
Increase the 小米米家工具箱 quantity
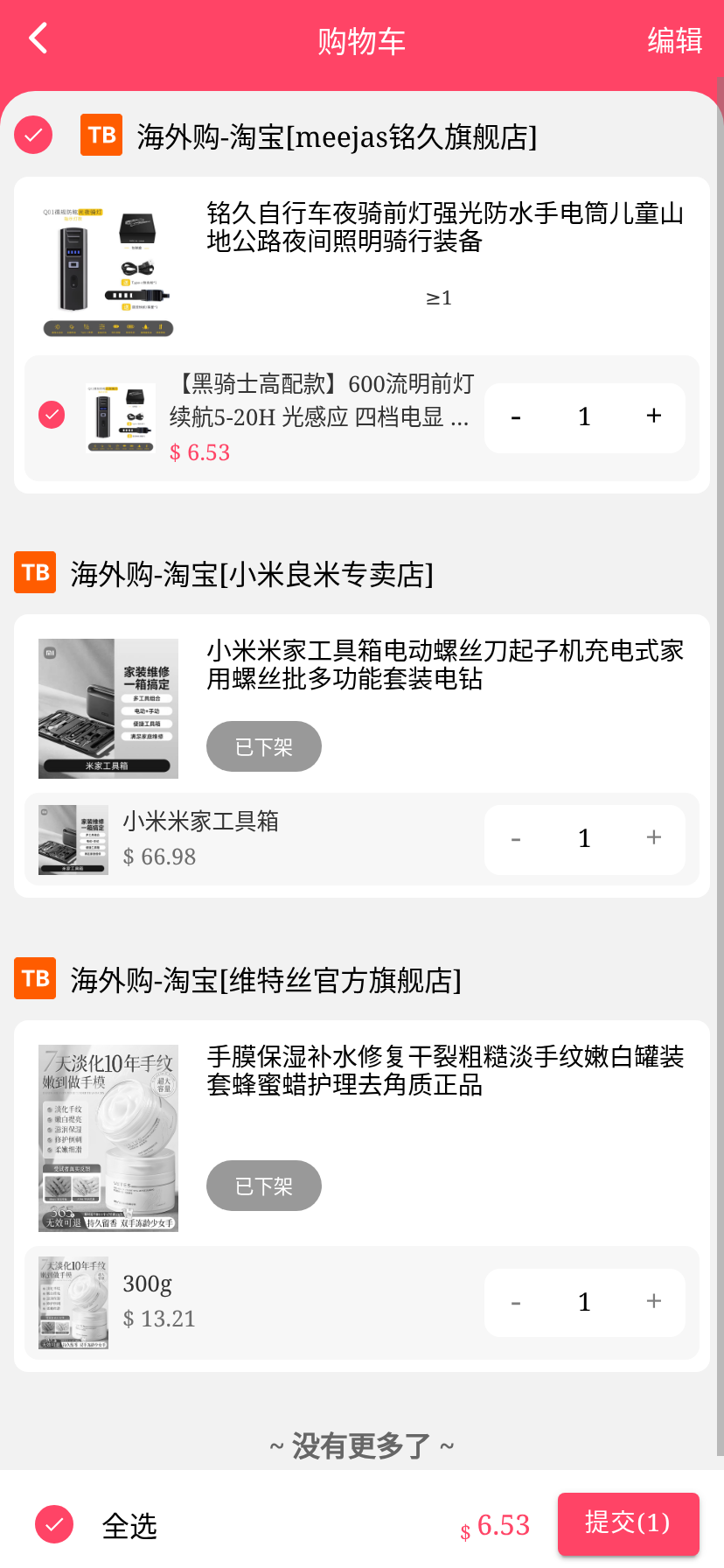[x=653, y=838]
